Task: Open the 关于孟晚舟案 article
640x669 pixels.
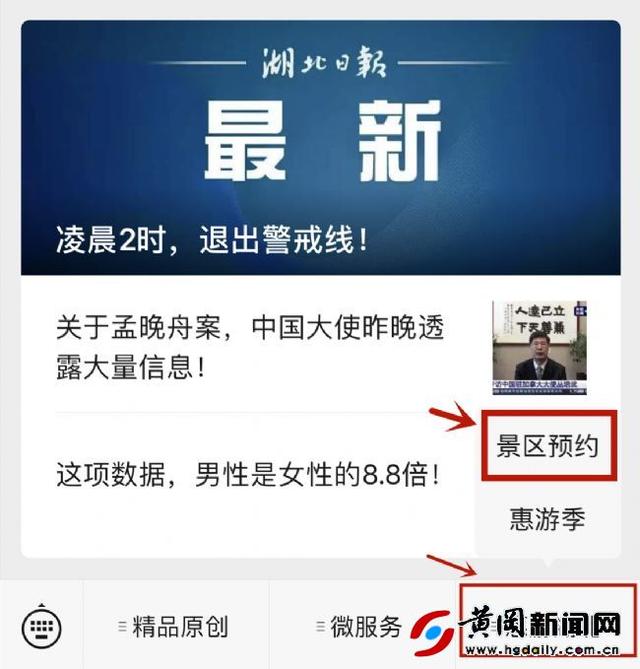Action: (x=250, y=347)
